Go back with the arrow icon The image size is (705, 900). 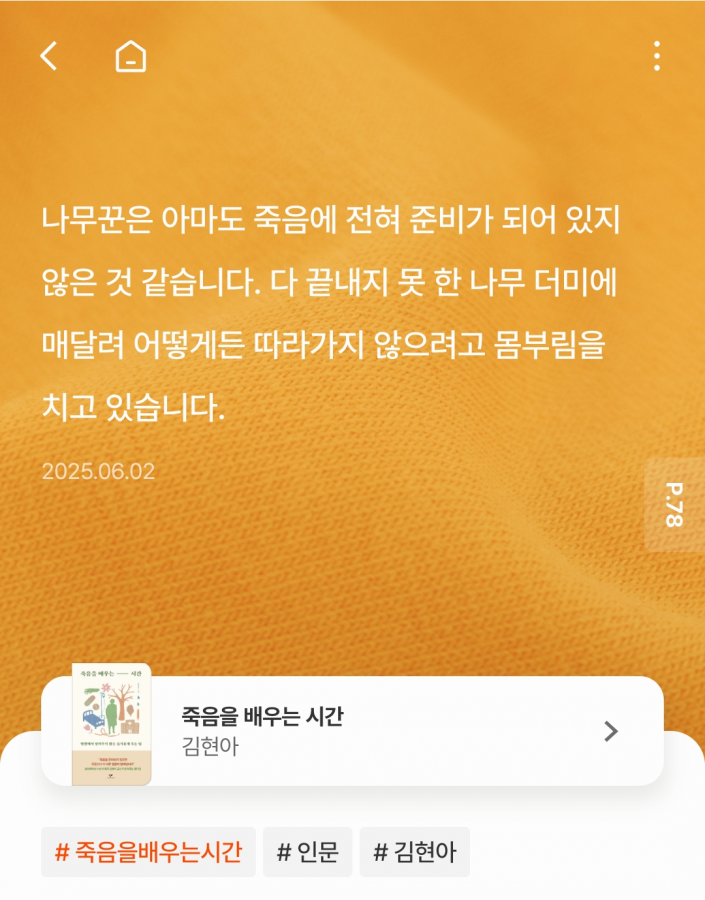49,56
